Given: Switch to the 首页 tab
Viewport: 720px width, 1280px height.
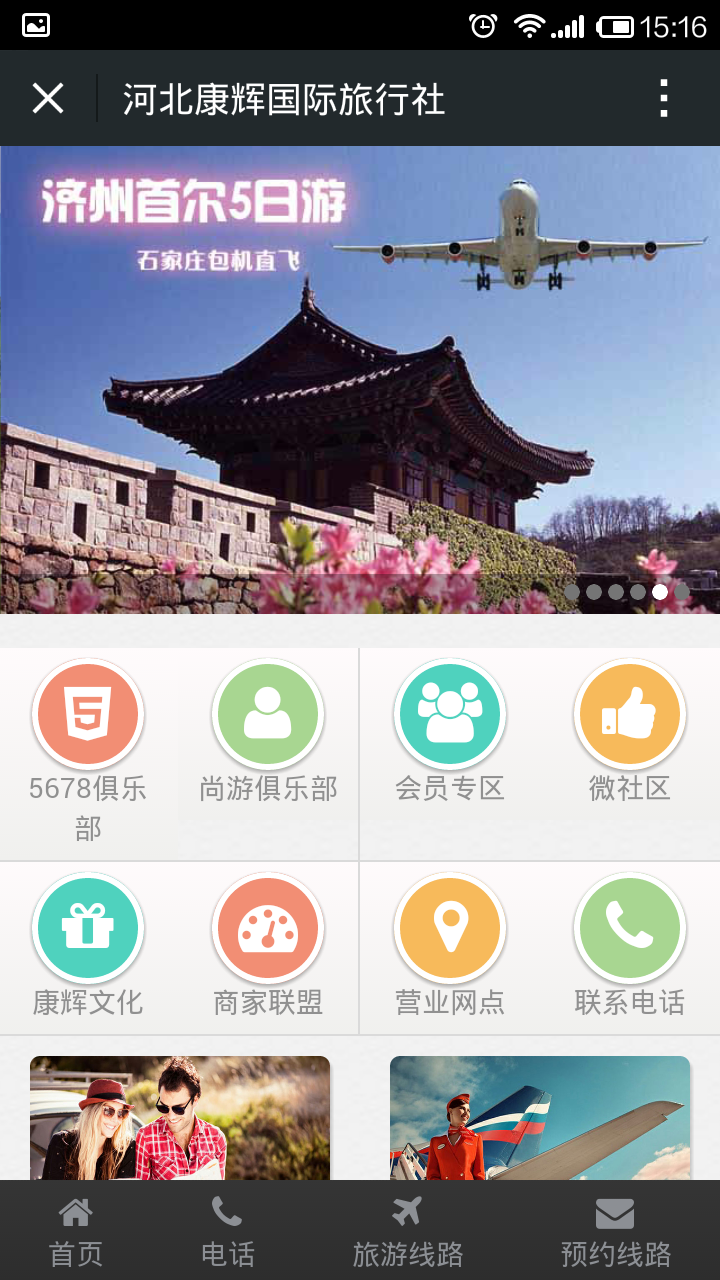Looking at the screenshot, I should click(76, 1232).
